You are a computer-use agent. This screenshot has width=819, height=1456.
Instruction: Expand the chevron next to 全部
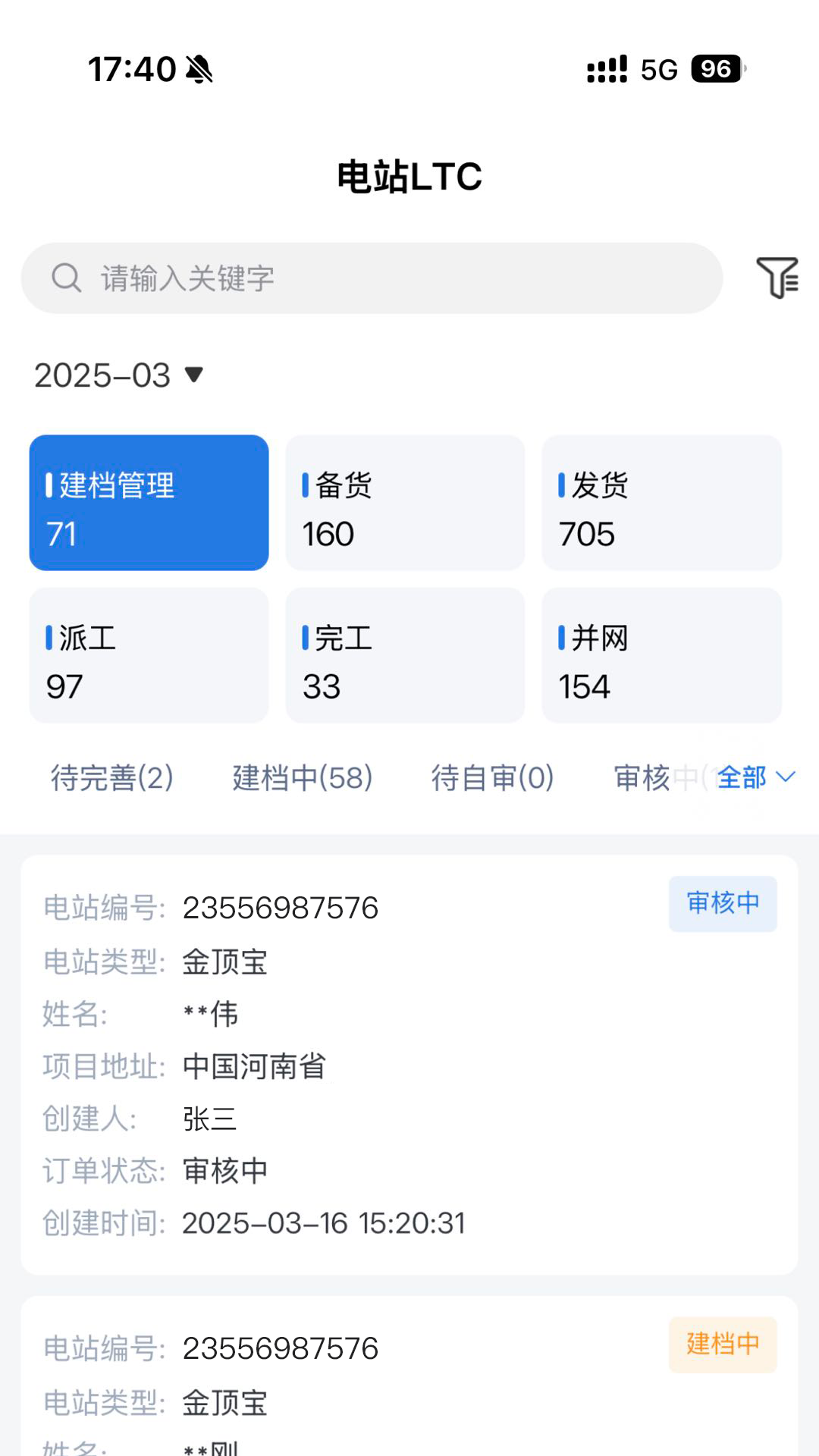coord(786,777)
